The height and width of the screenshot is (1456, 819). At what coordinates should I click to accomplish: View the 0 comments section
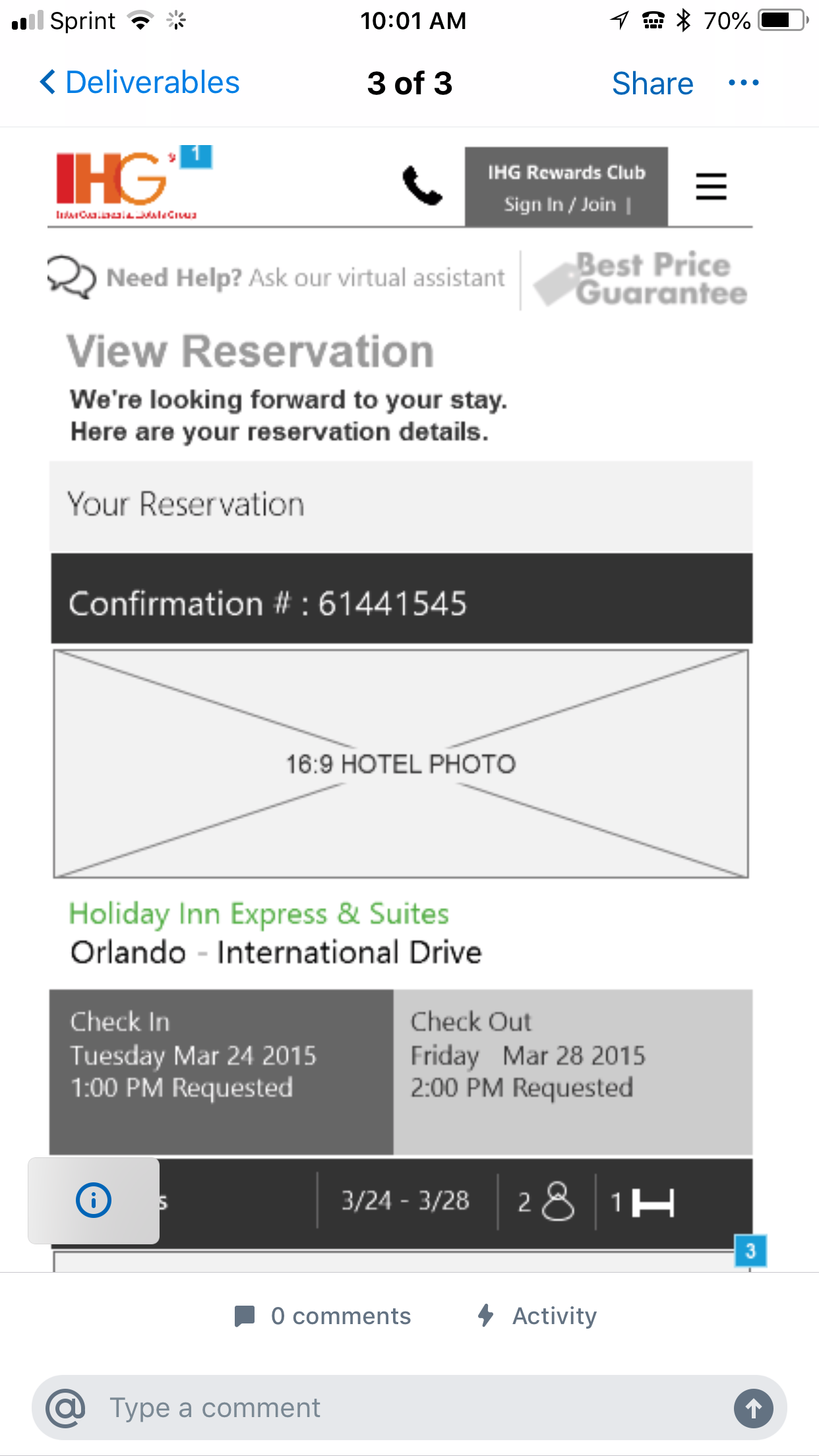323,1316
